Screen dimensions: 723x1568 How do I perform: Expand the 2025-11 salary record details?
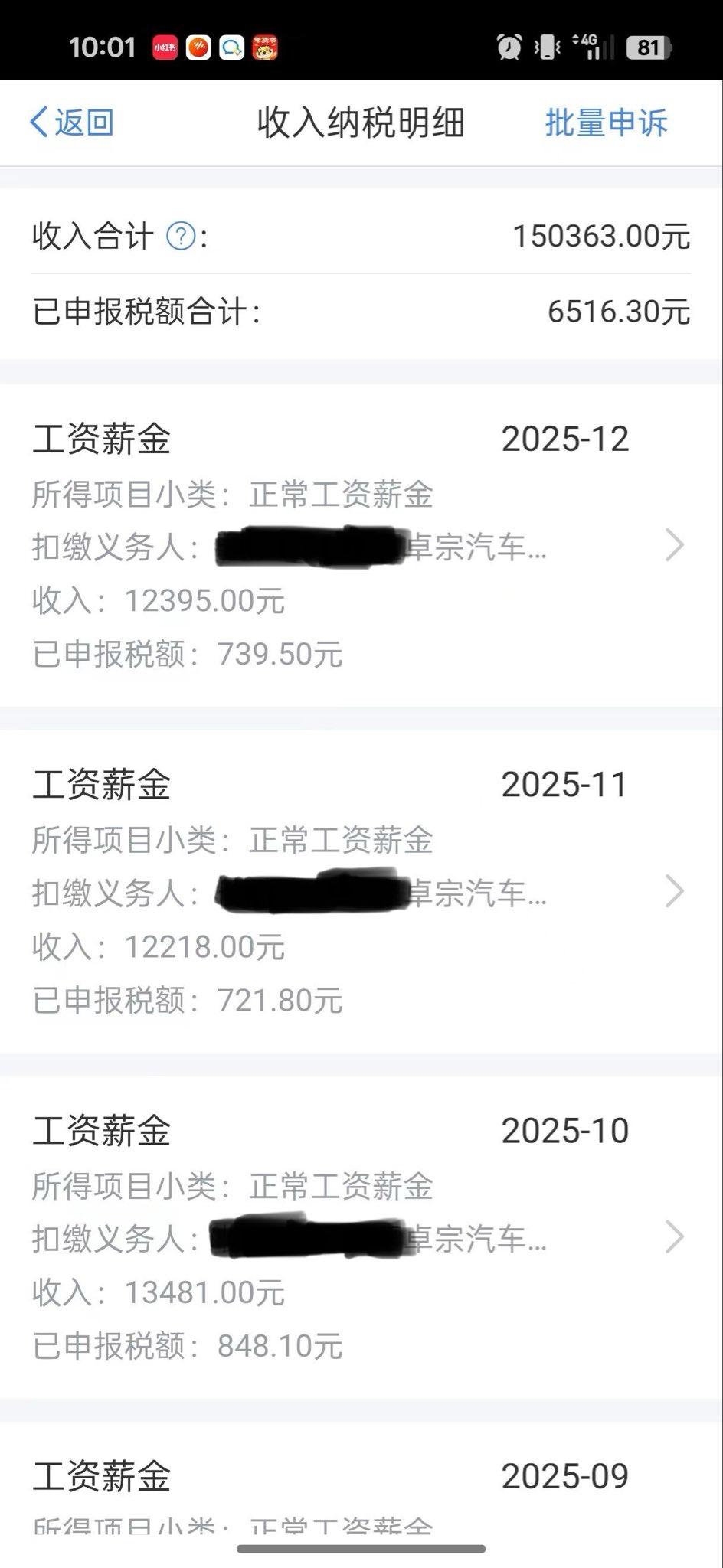coord(675,891)
